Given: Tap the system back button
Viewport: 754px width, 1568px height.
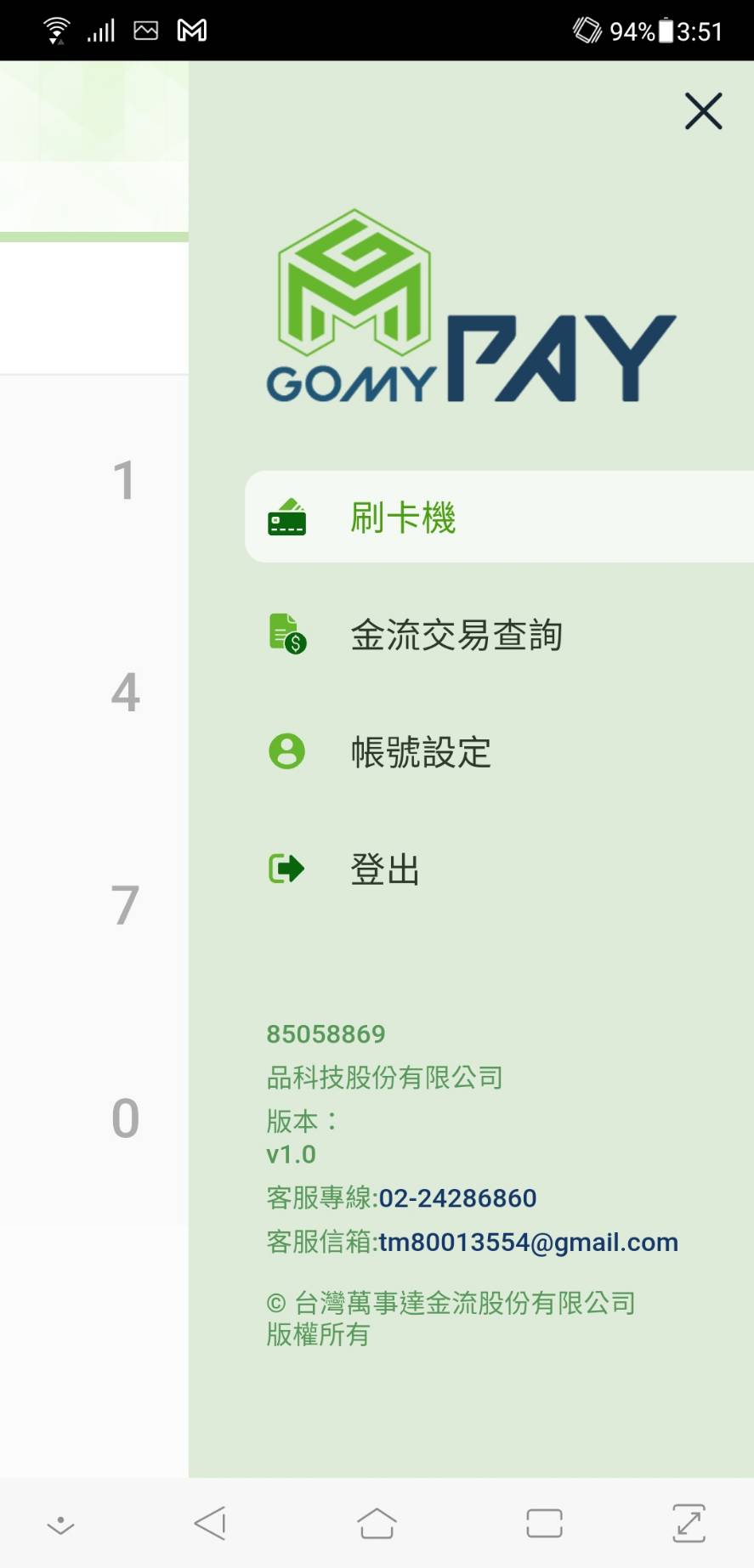Looking at the screenshot, I should coord(210,1523).
